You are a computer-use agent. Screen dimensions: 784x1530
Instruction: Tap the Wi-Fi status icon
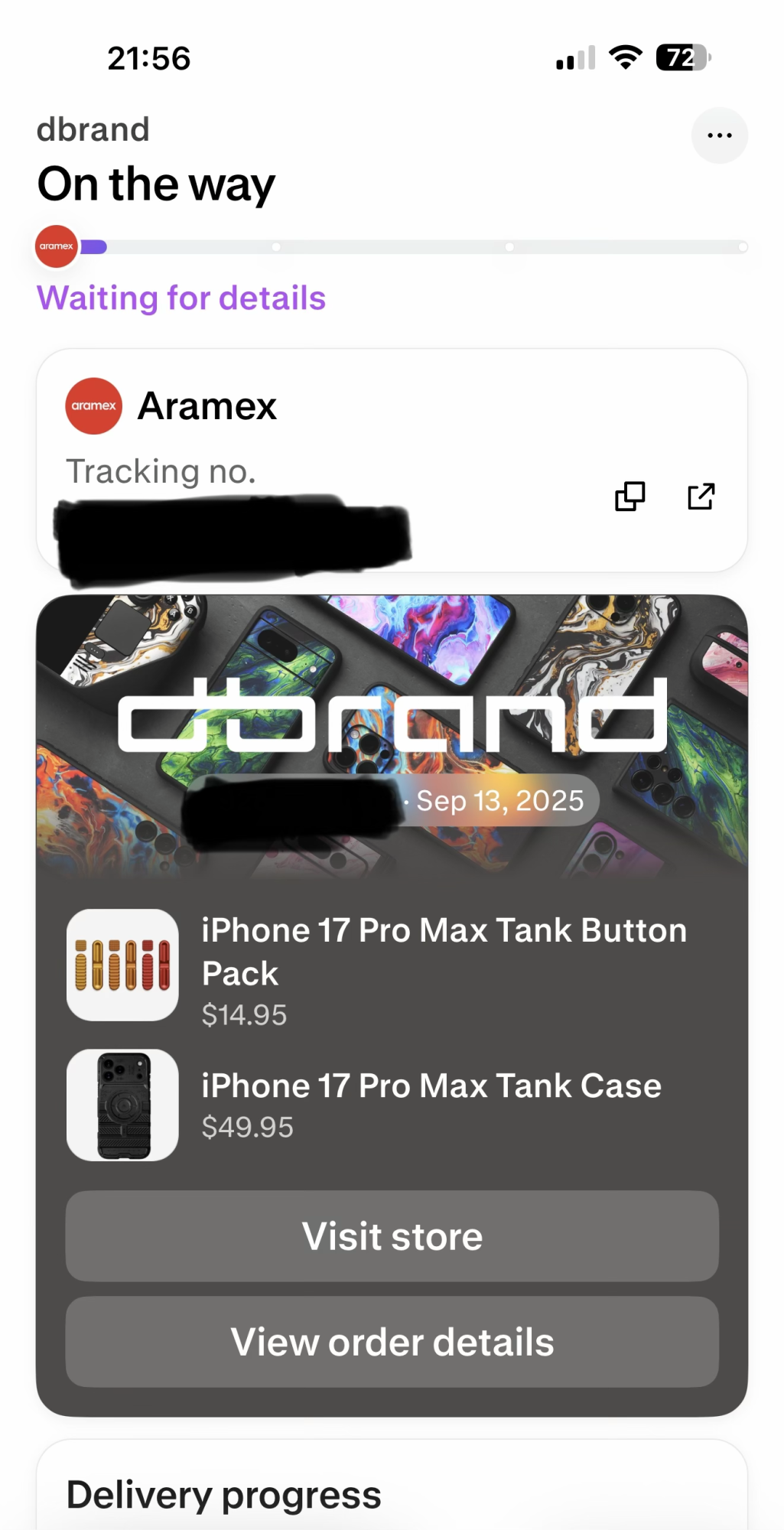(x=625, y=58)
